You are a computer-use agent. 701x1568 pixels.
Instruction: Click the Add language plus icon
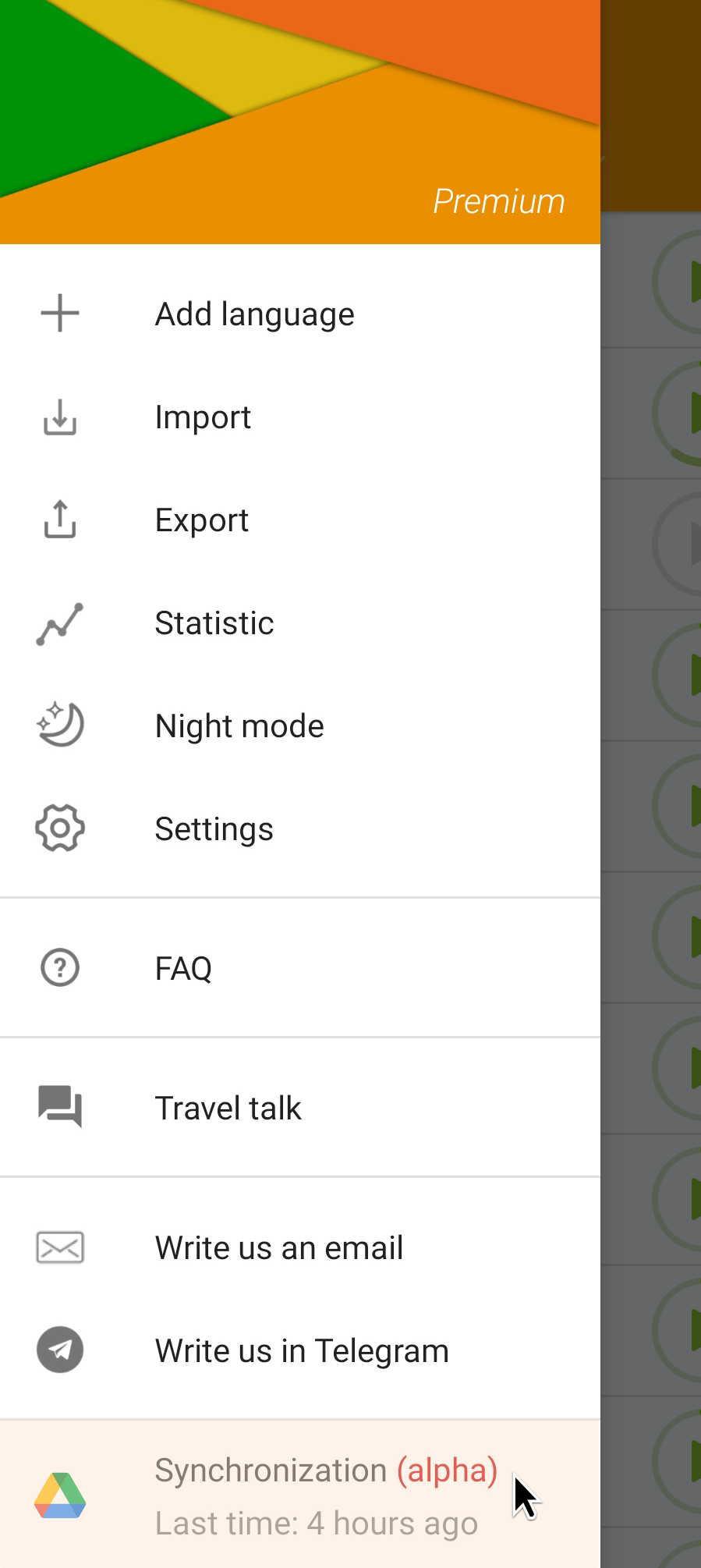click(59, 313)
